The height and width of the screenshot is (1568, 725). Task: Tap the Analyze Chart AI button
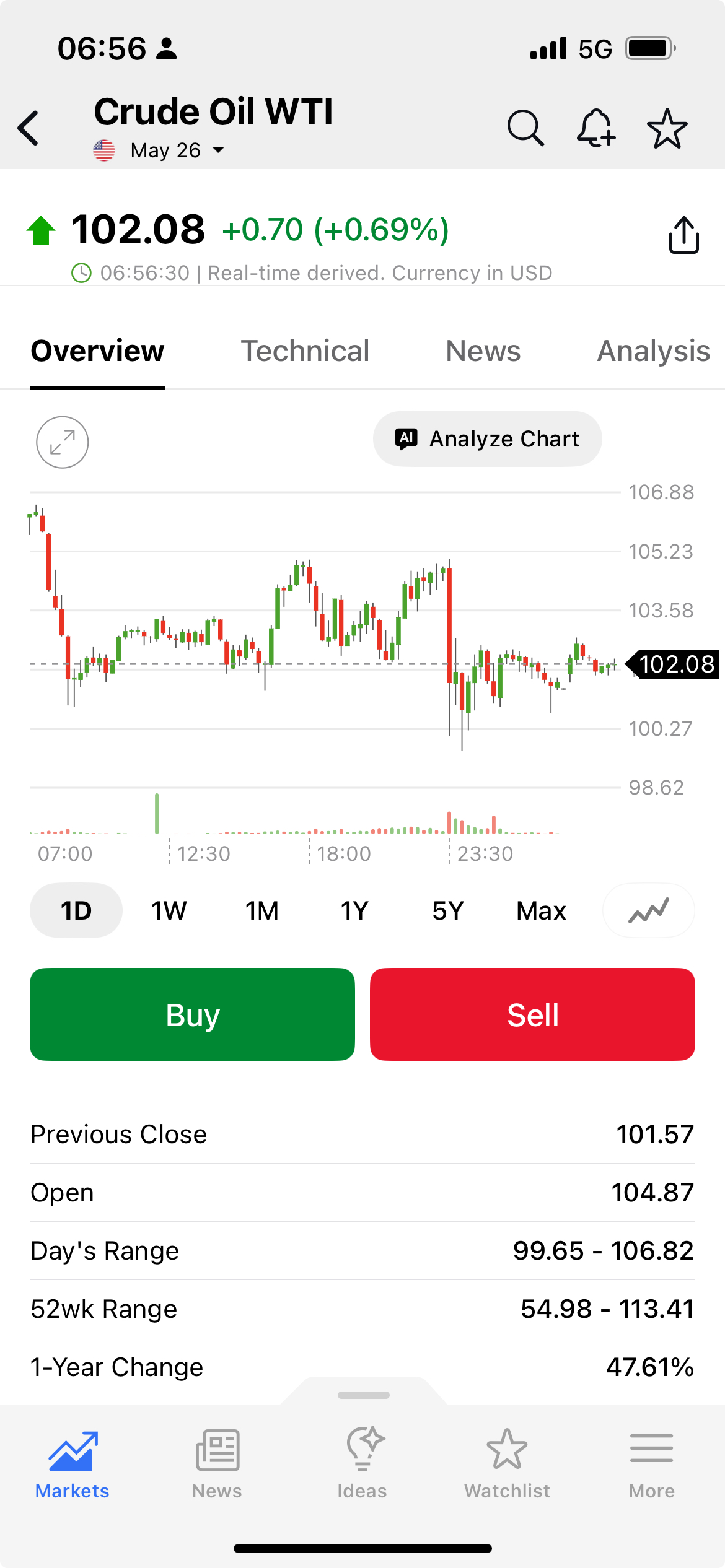(x=487, y=438)
